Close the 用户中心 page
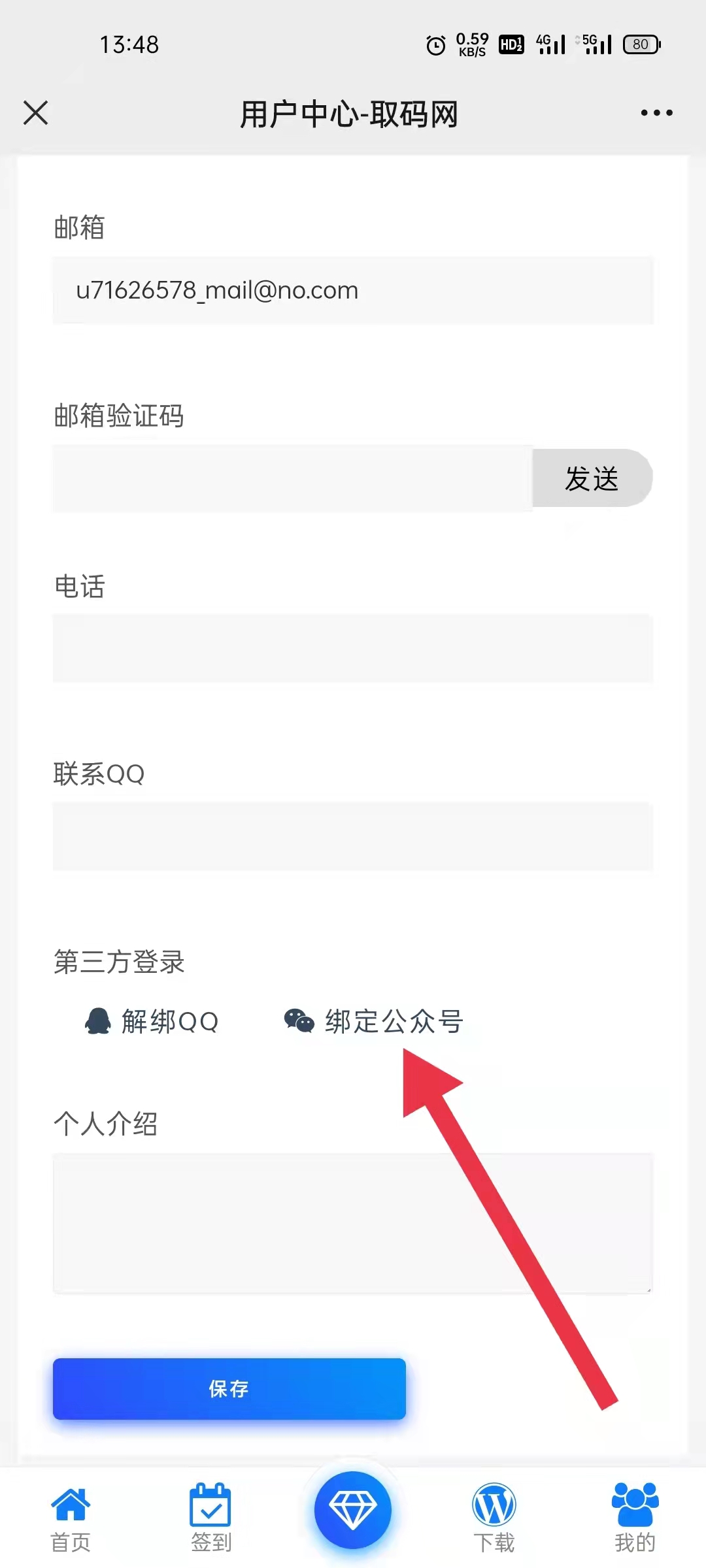The image size is (706, 1568). click(x=36, y=112)
